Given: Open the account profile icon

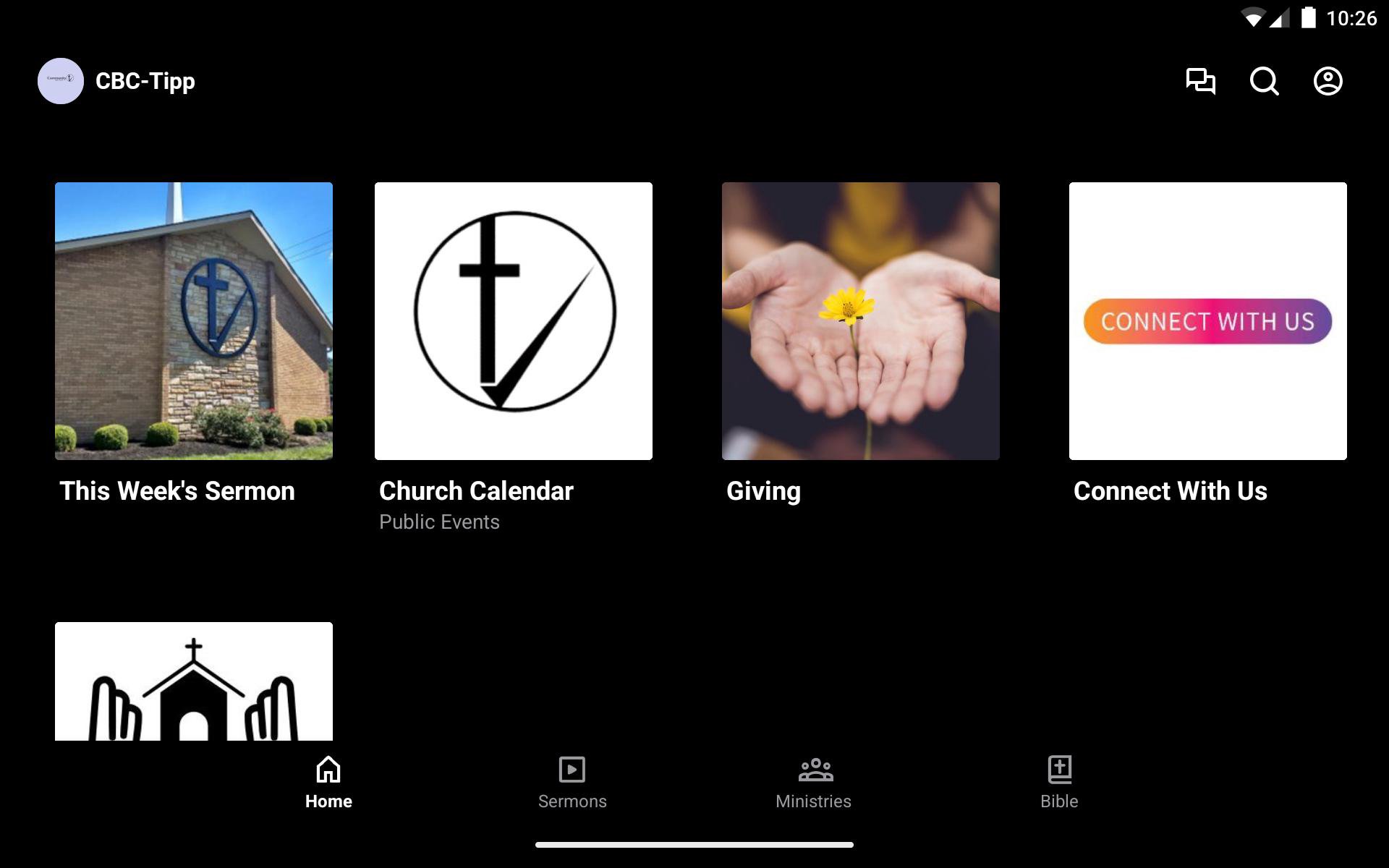Looking at the screenshot, I should point(1328,81).
